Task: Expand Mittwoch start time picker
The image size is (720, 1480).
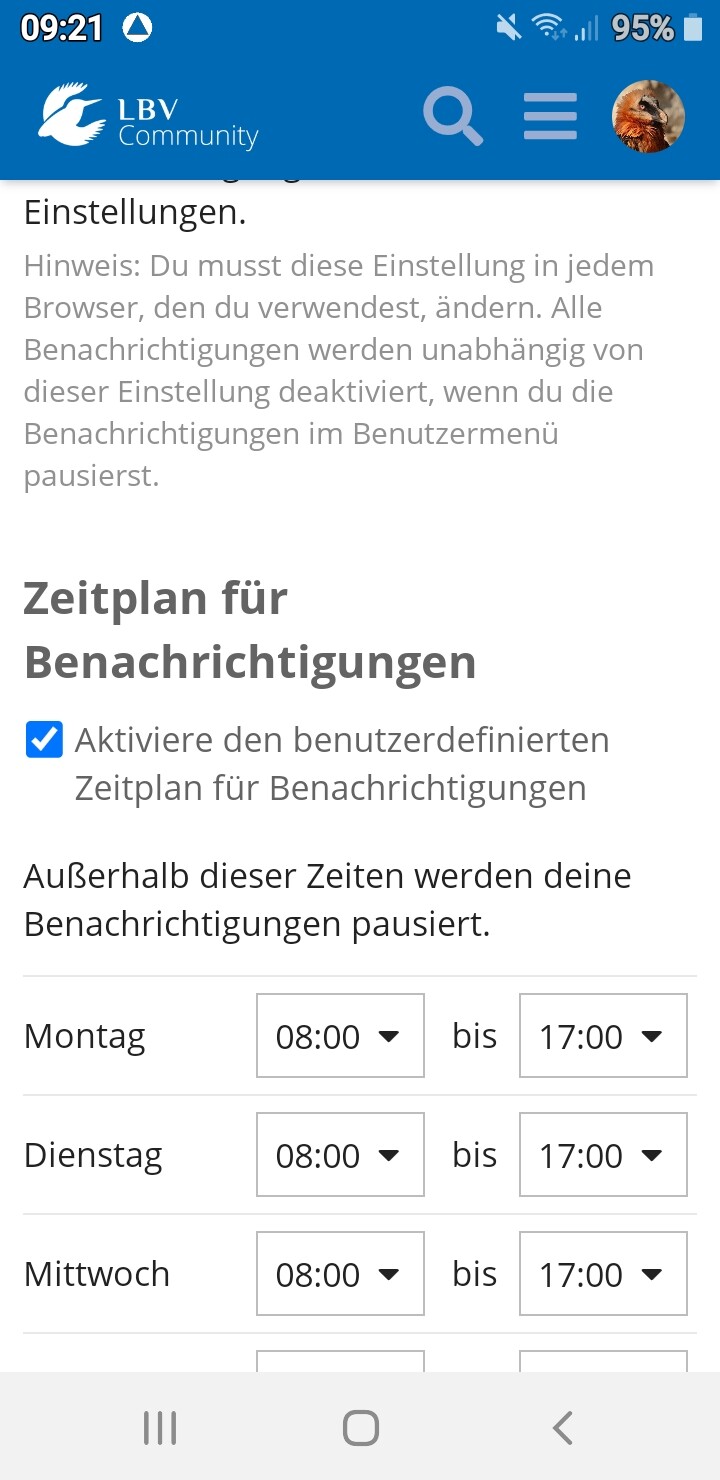Action: (340, 1274)
